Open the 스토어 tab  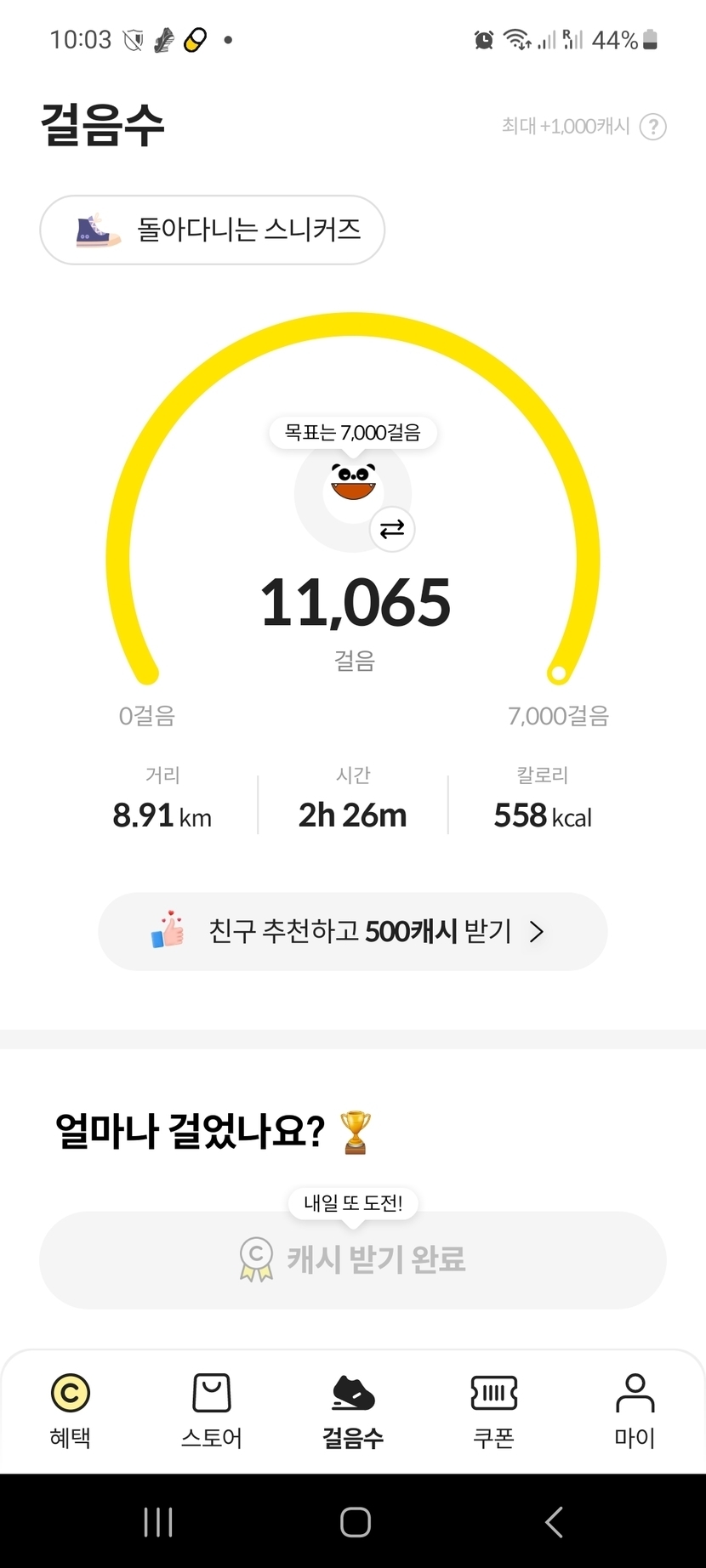(212, 1410)
